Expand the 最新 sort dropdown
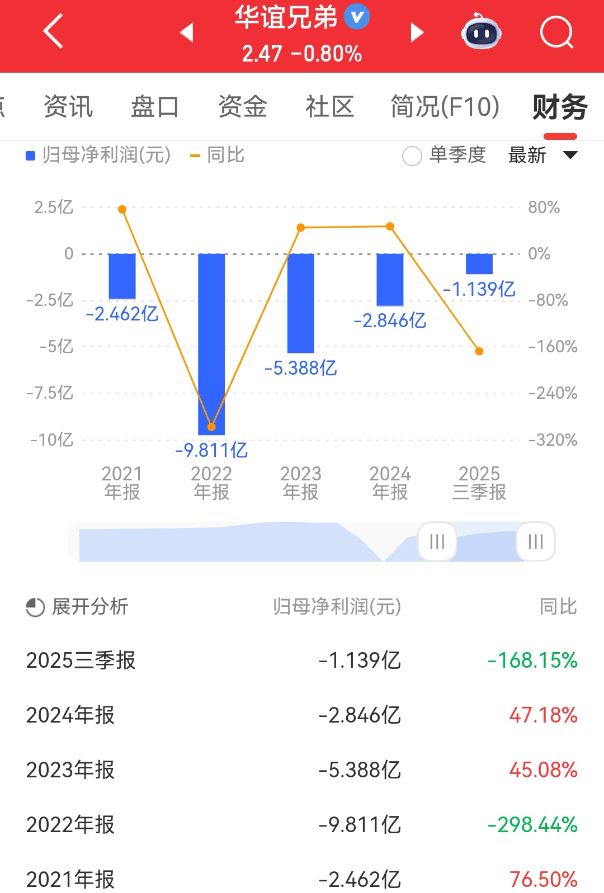Screen dimensions: 604x893 [x=543, y=155]
